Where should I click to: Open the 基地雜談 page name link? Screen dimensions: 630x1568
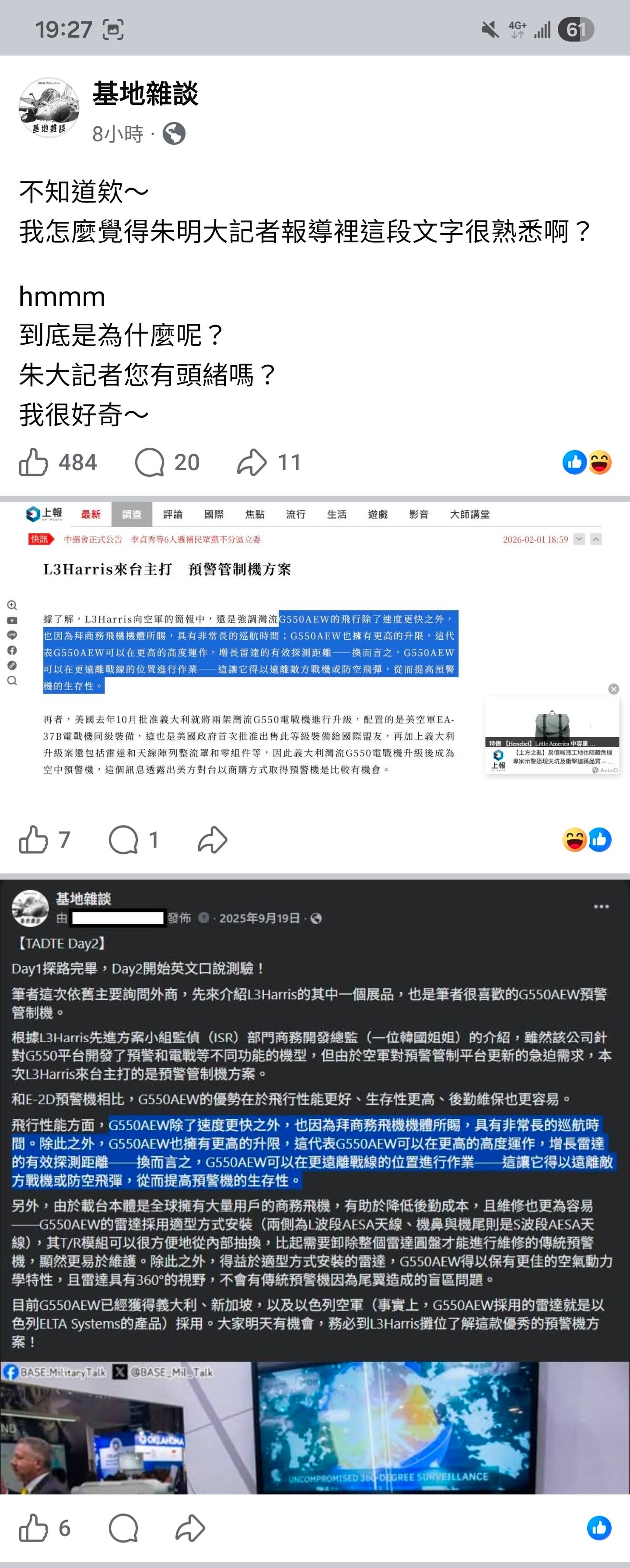pos(145,94)
